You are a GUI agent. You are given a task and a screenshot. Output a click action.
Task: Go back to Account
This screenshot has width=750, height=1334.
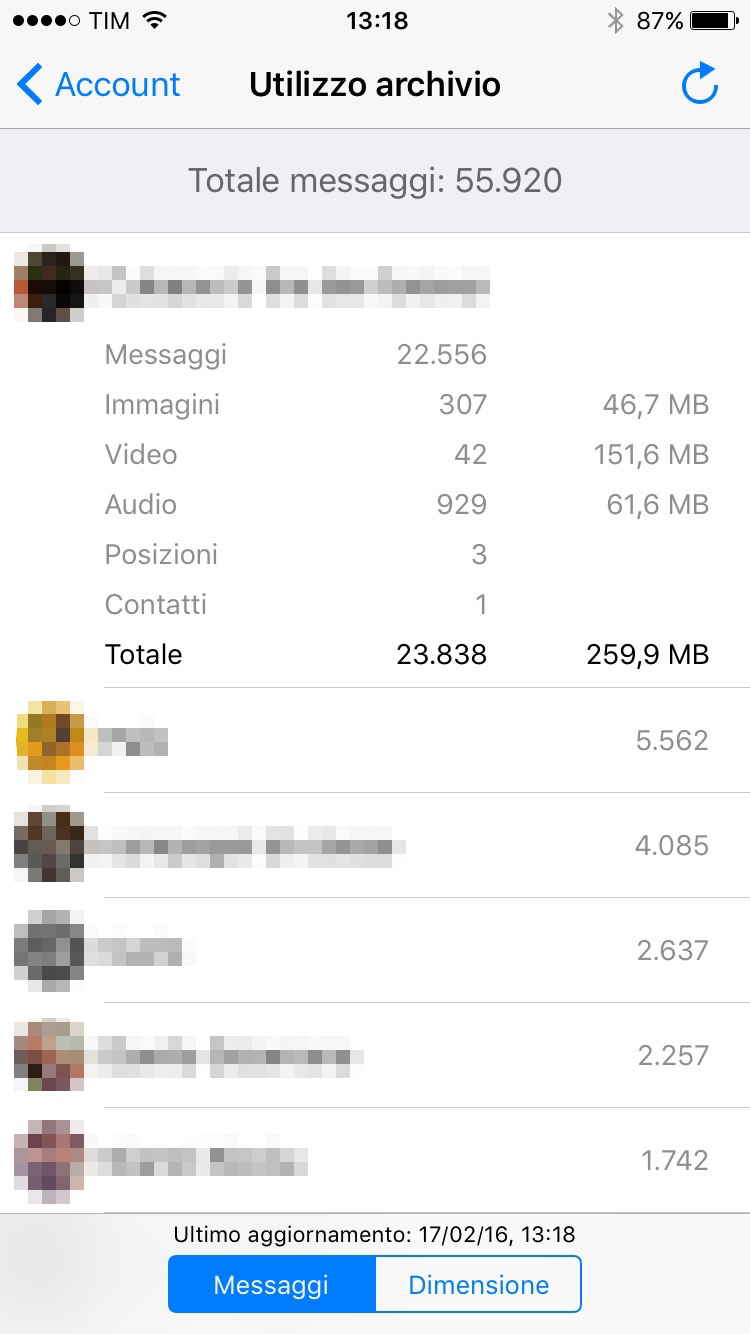tap(99, 85)
